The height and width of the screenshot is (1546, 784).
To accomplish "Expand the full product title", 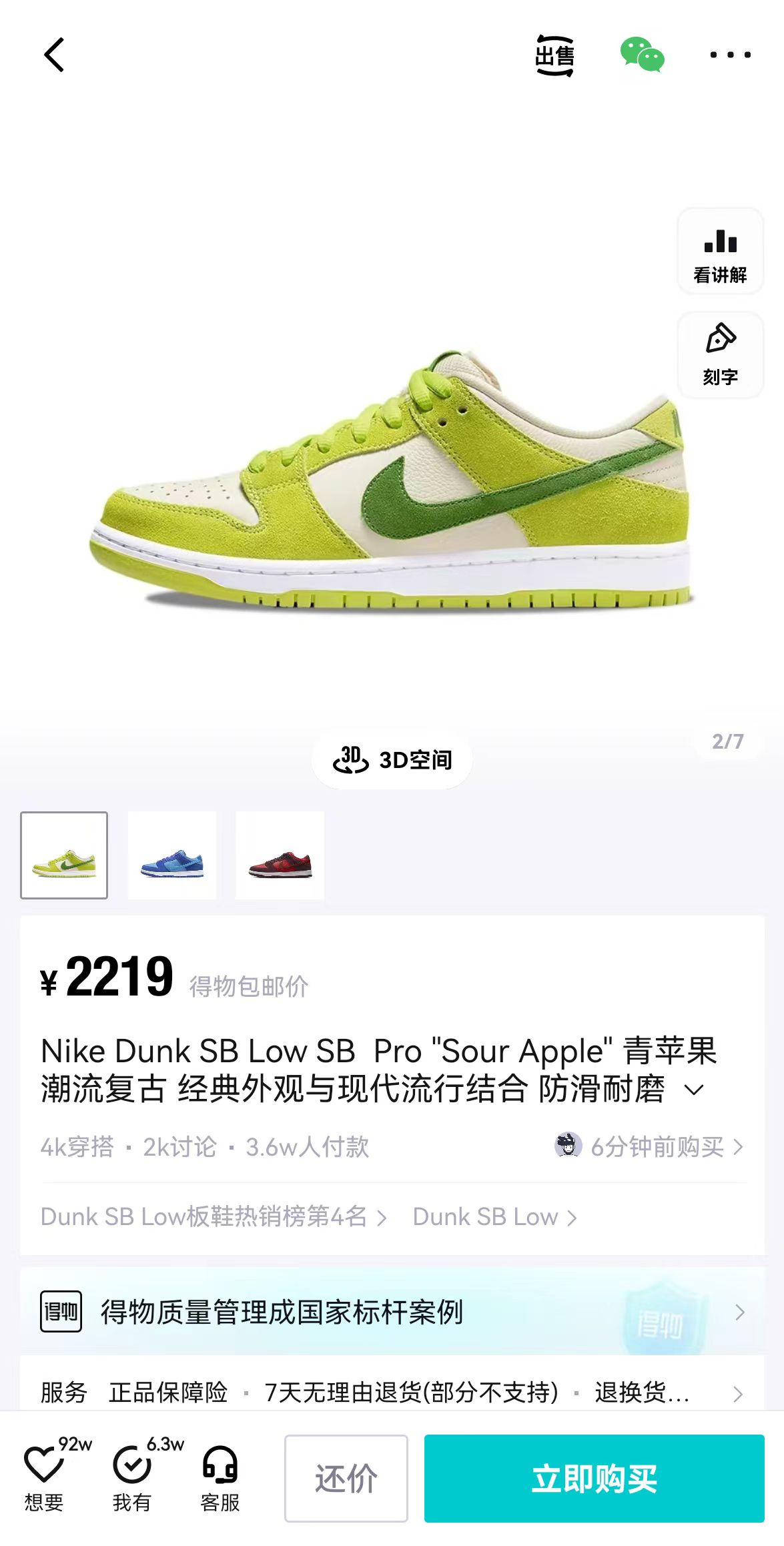I will (x=694, y=1090).
